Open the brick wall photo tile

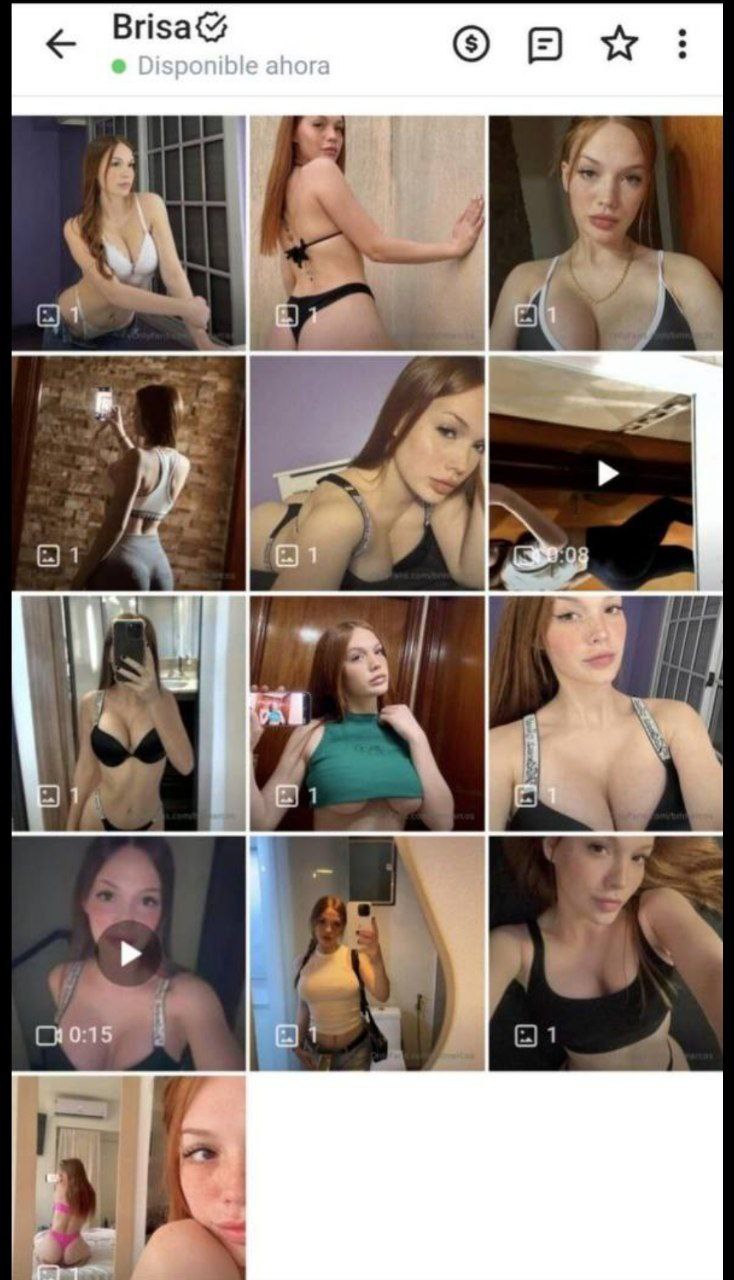tap(129, 473)
